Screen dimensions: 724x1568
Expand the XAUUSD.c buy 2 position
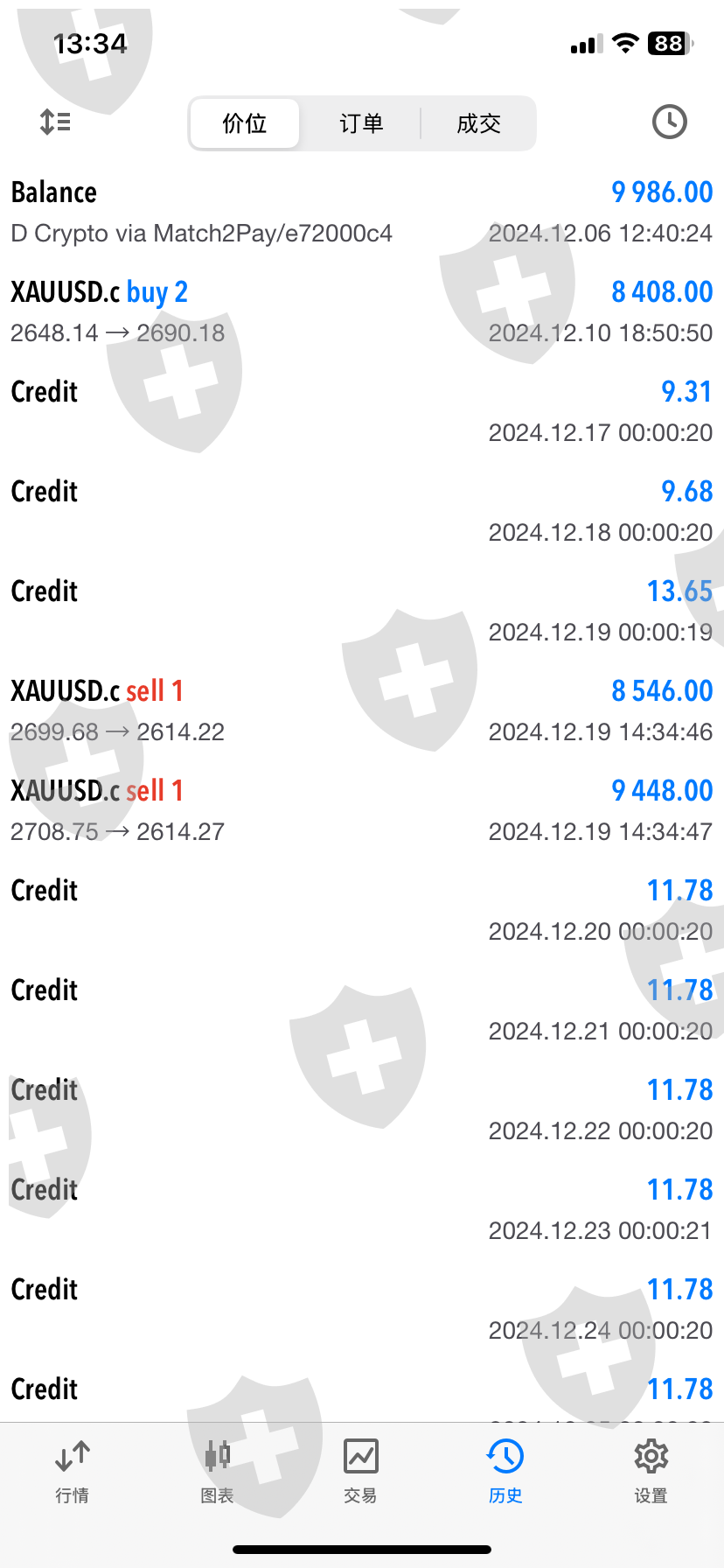(361, 311)
